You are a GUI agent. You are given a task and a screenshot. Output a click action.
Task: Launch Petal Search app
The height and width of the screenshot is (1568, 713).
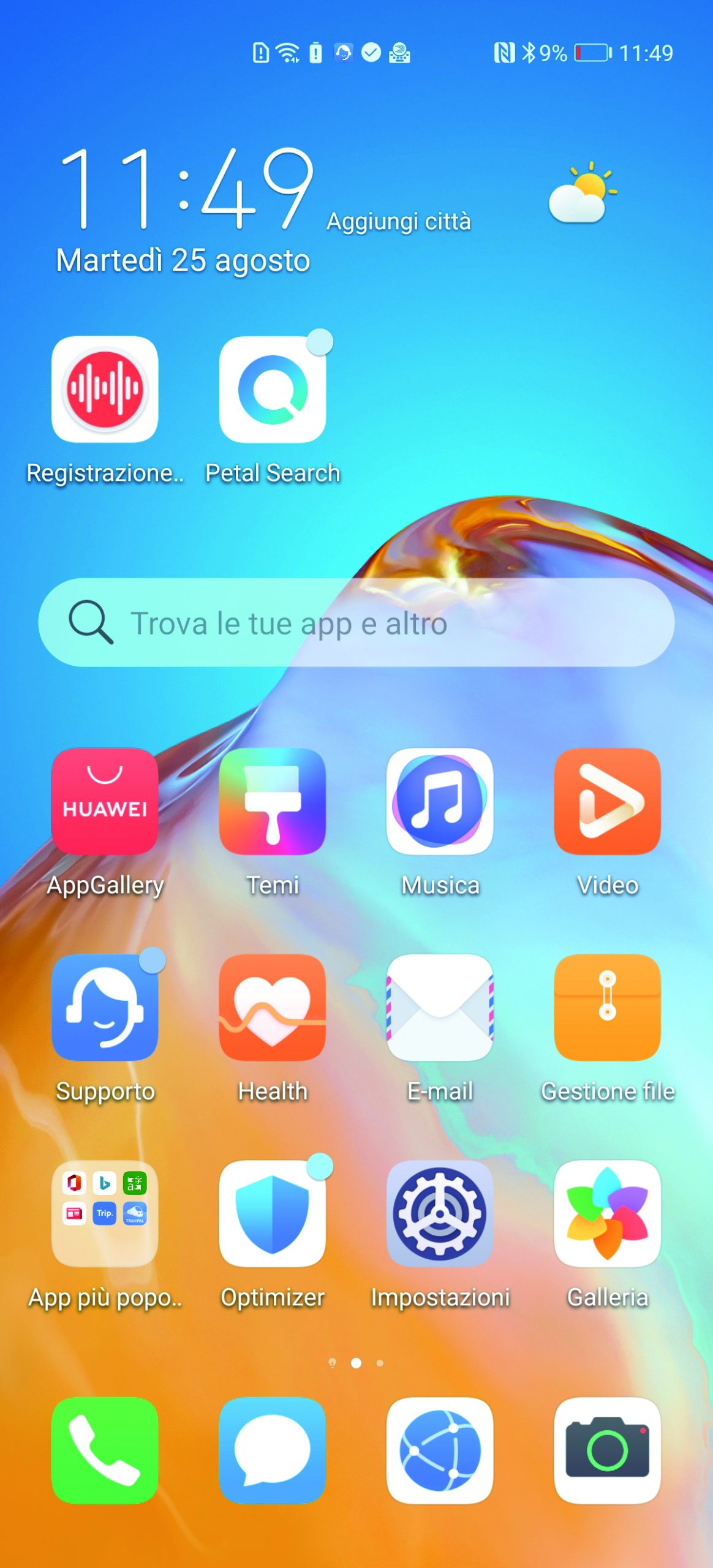tap(273, 390)
